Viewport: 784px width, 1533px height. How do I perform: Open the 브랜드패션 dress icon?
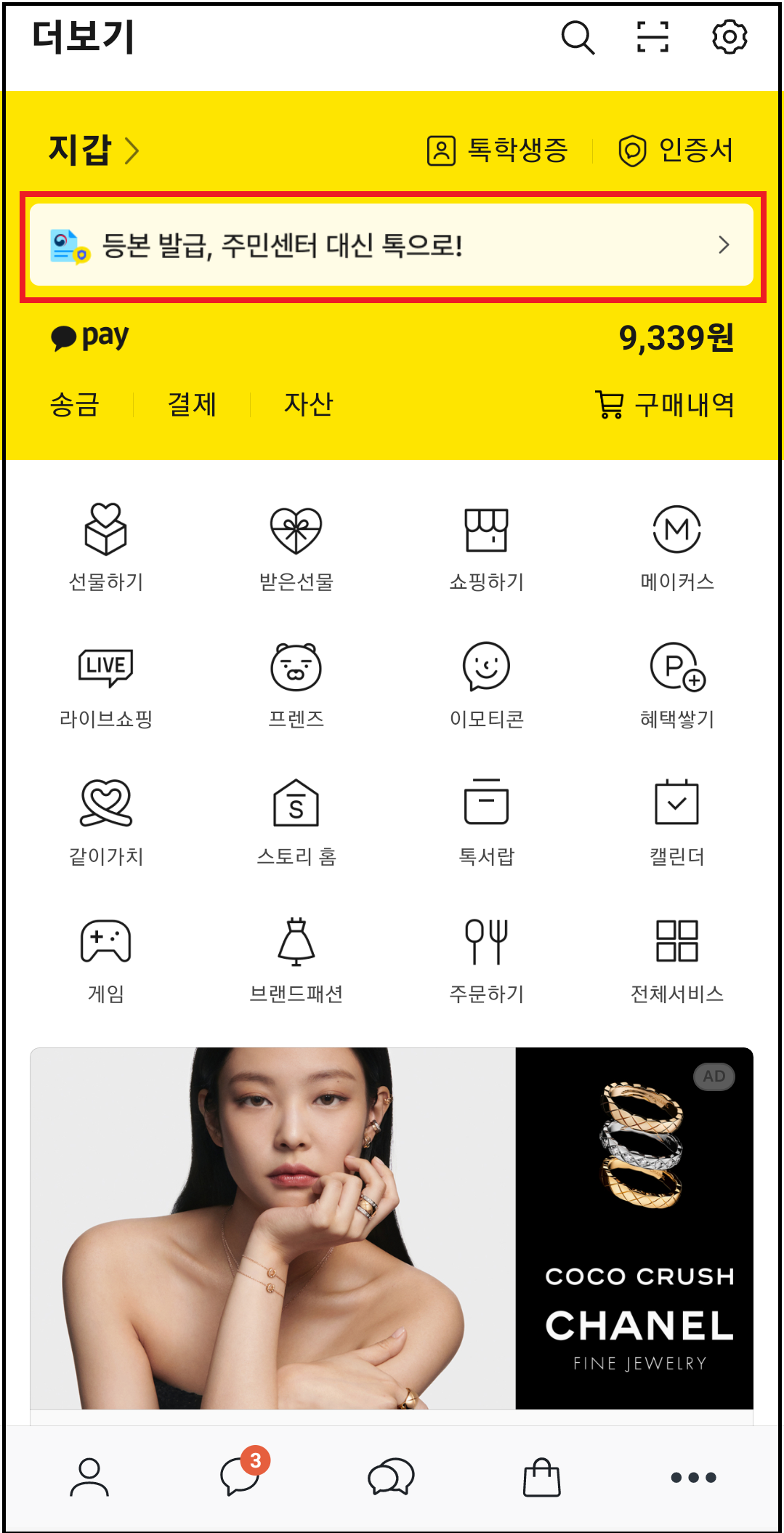pyautogui.click(x=296, y=941)
